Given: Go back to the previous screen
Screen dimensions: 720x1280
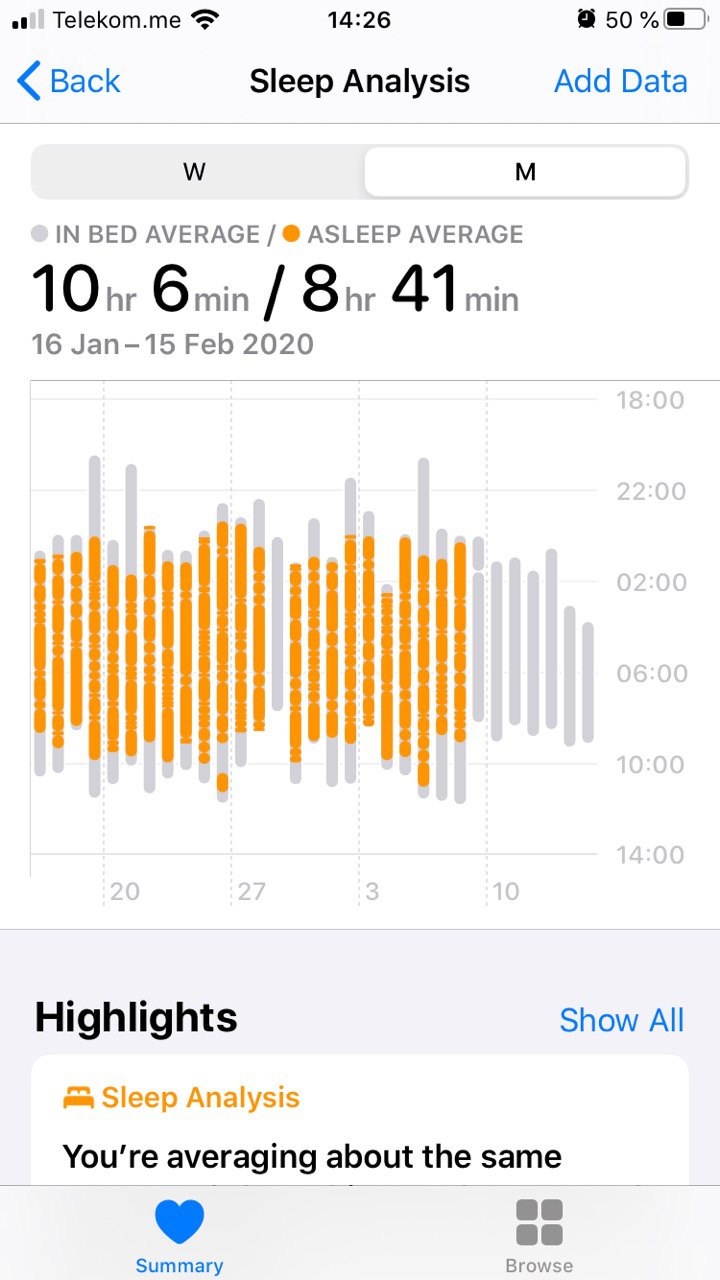Looking at the screenshot, I should pyautogui.click(x=69, y=81).
